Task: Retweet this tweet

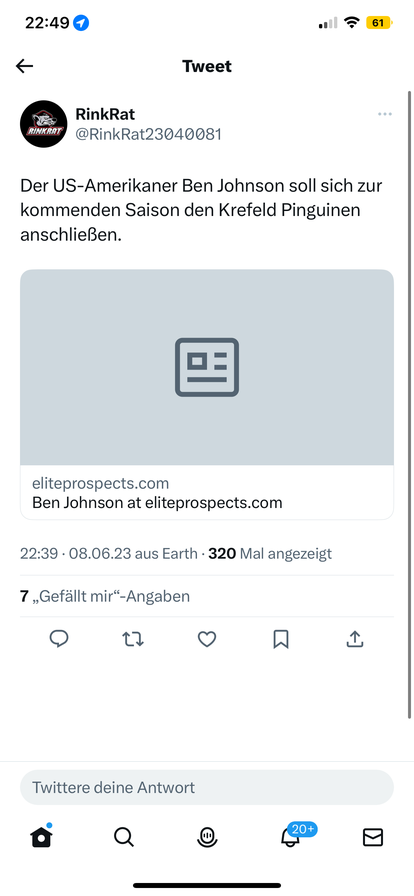Action: tap(133, 639)
